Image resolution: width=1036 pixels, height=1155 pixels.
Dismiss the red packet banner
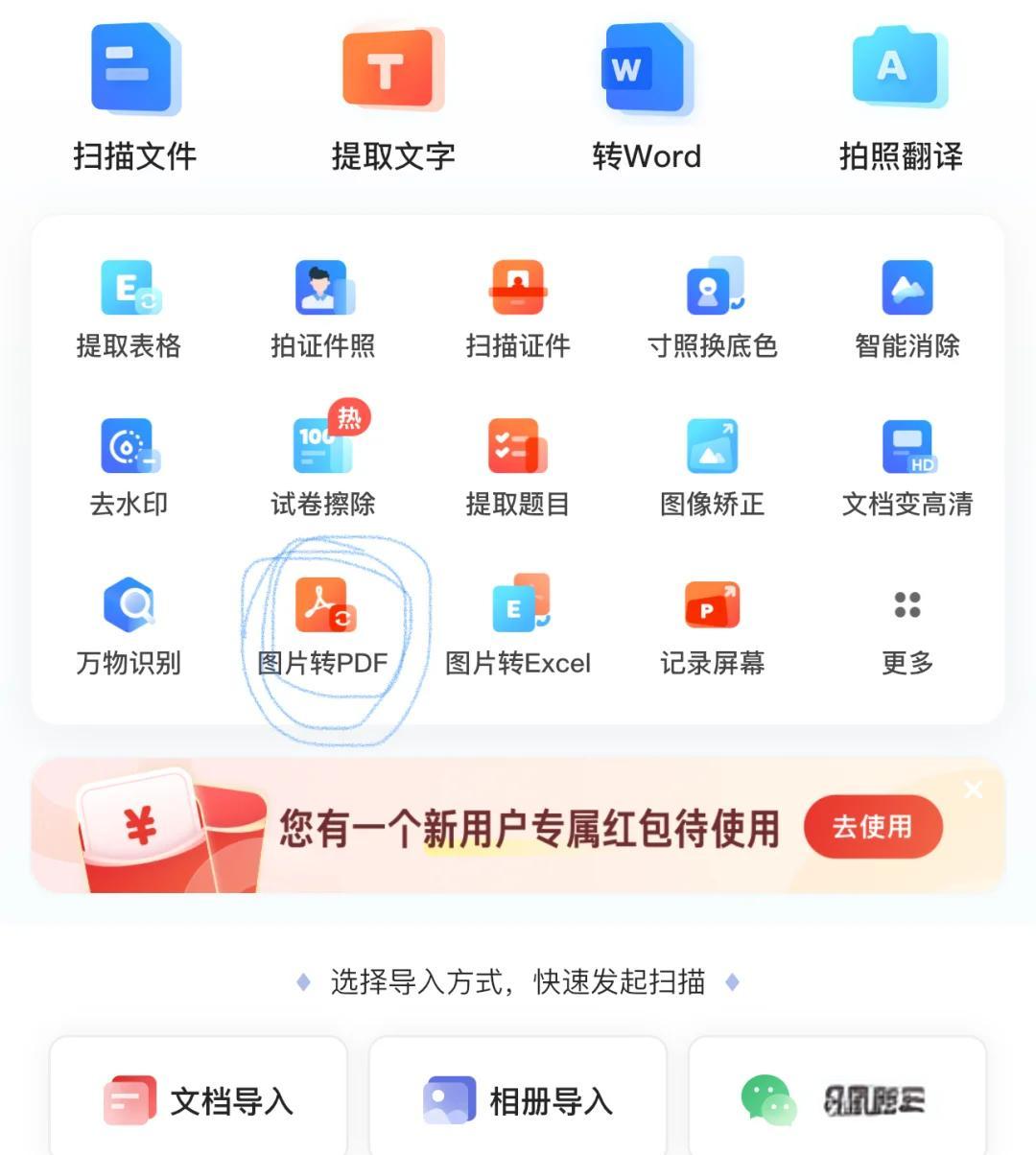[974, 790]
